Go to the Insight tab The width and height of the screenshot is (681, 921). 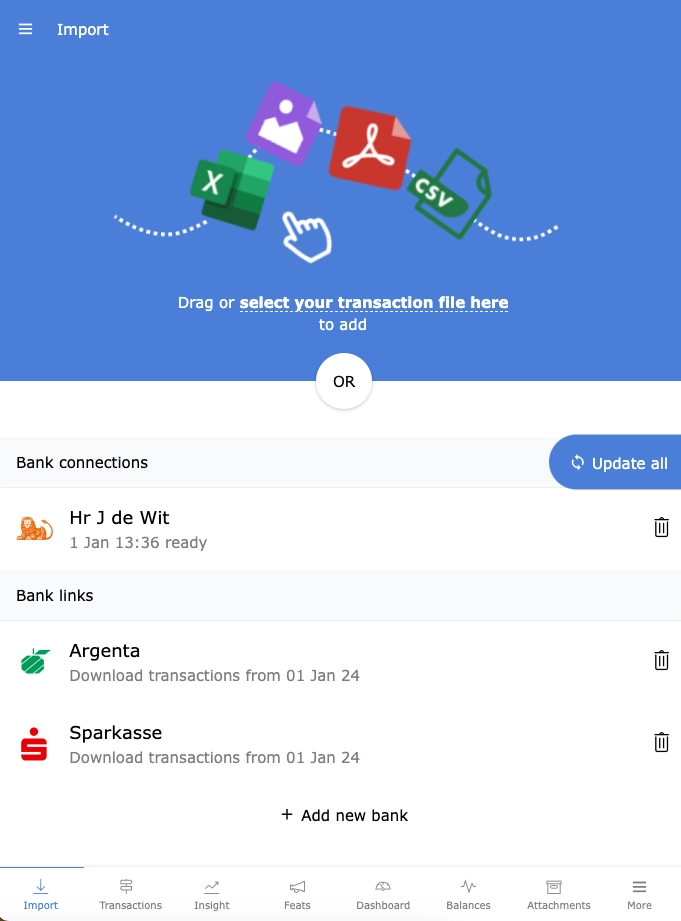click(x=212, y=894)
